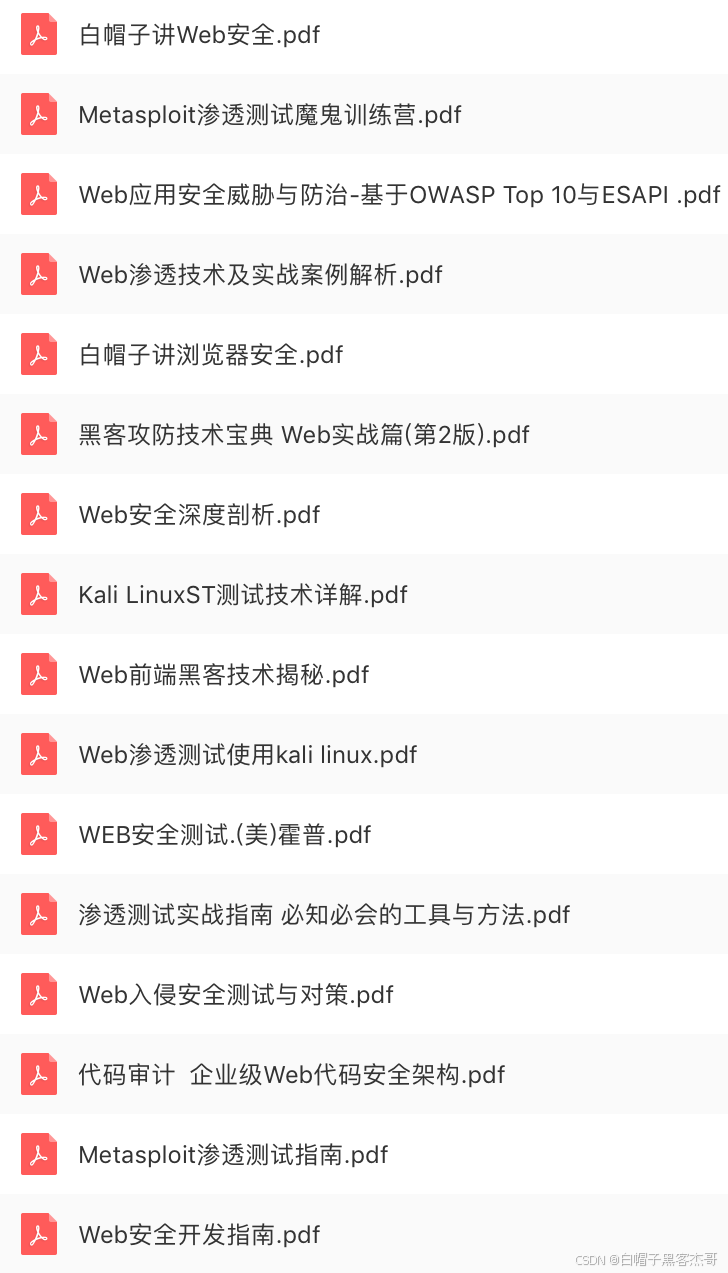Open Metasploit渗透测试魔鬼训练营.pdf
728x1273 pixels.
point(364,114)
